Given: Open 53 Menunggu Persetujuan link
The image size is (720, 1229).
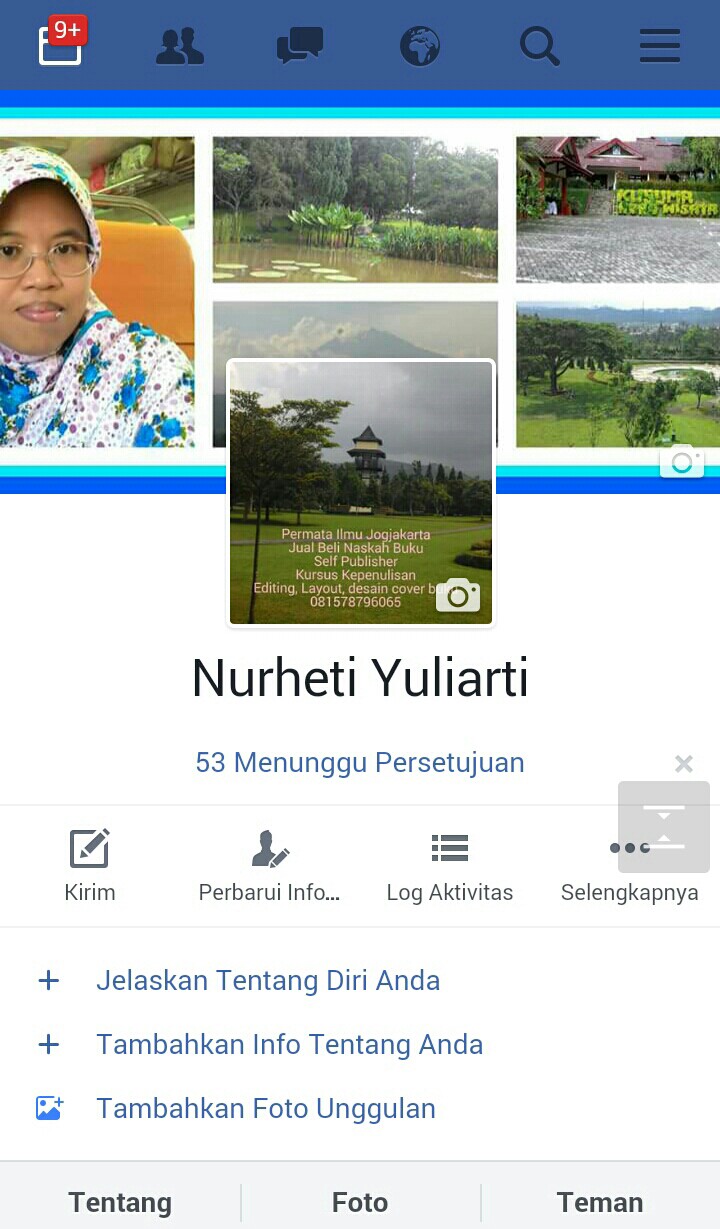Looking at the screenshot, I should 360,763.
